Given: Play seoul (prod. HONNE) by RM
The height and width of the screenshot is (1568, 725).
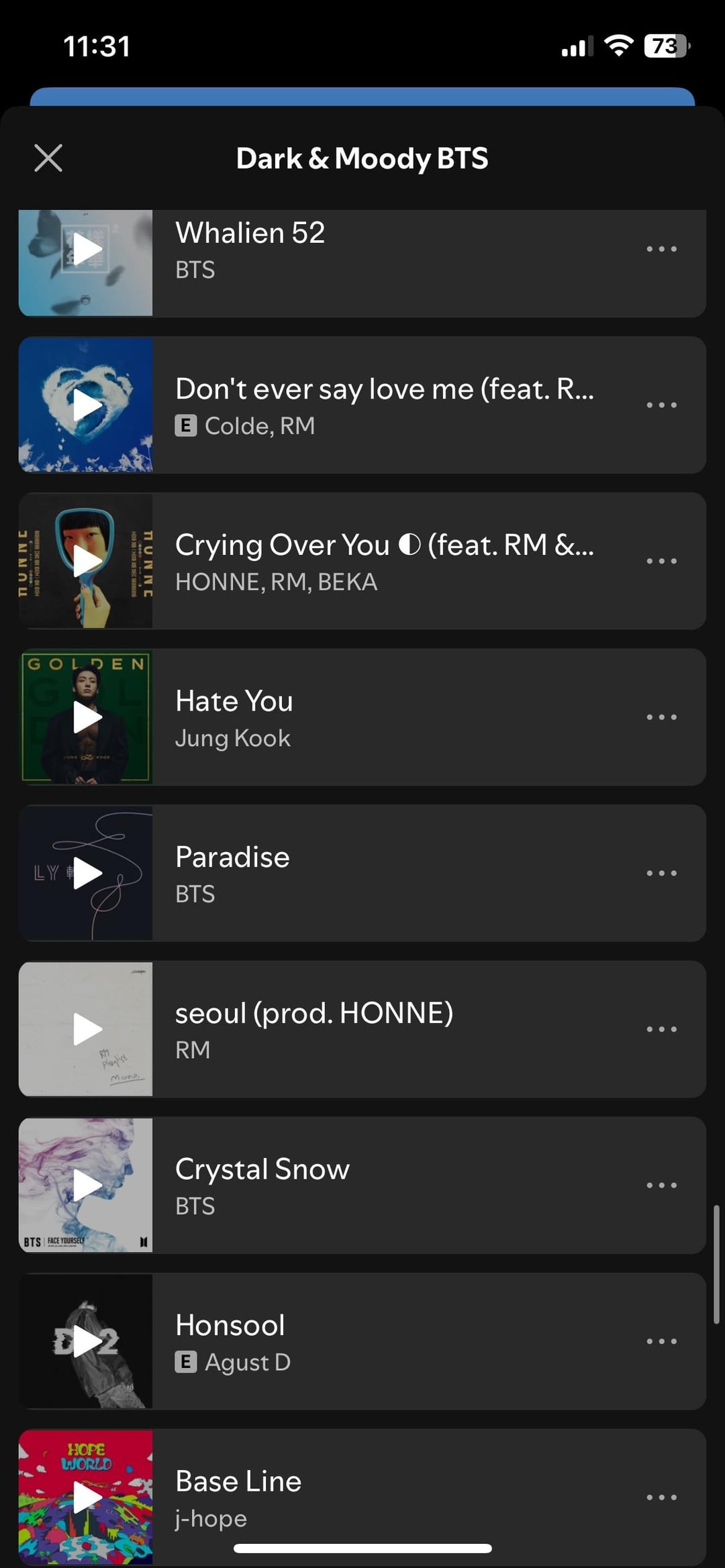Looking at the screenshot, I should 87,1029.
